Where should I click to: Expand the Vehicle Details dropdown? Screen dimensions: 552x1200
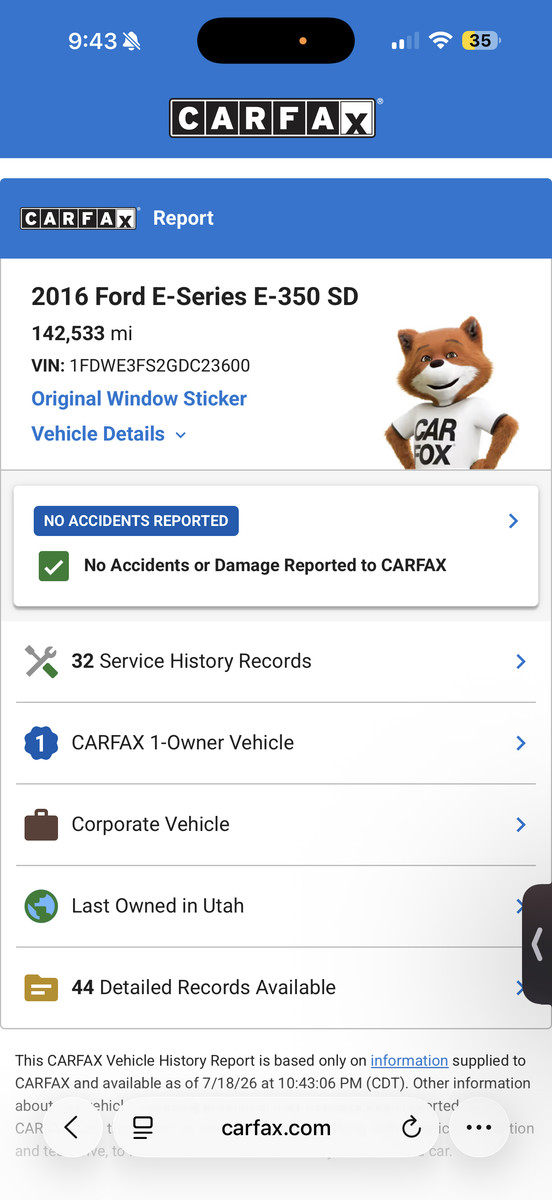109,434
